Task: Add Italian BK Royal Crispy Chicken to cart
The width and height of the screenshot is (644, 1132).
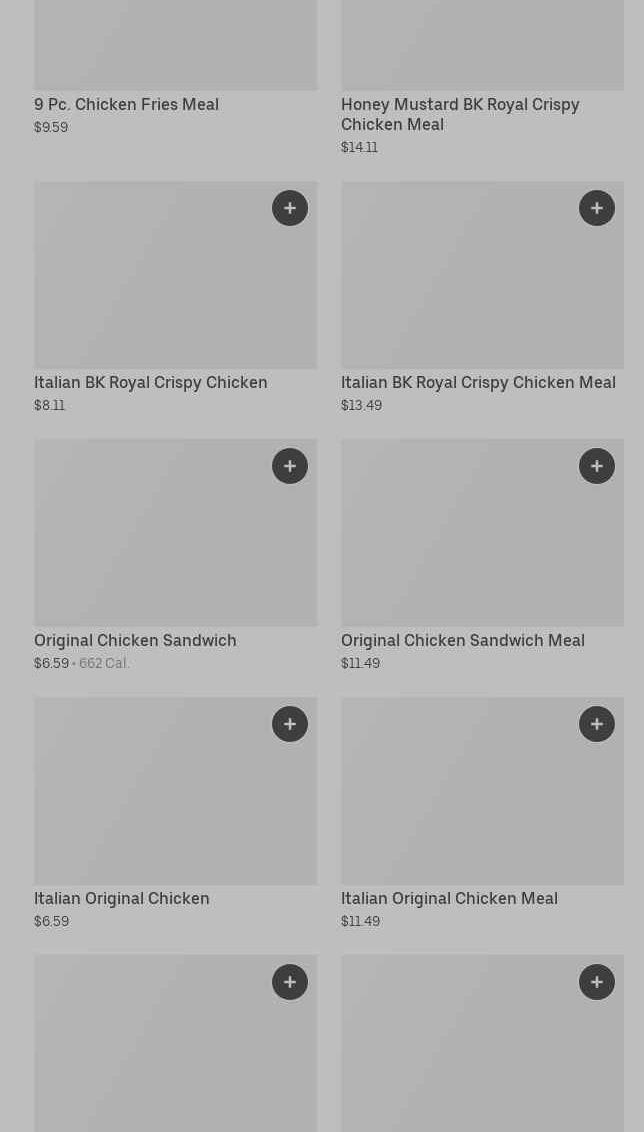Action: (x=290, y=208)
